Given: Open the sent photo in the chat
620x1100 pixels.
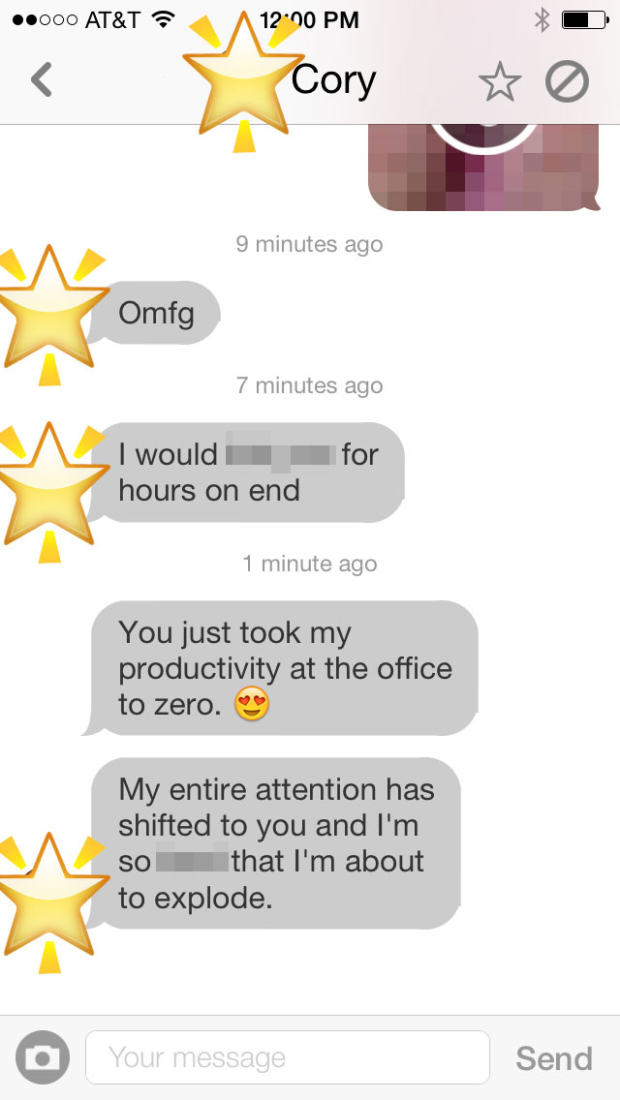Looking at the screenshot, I should tap(484, 167).
